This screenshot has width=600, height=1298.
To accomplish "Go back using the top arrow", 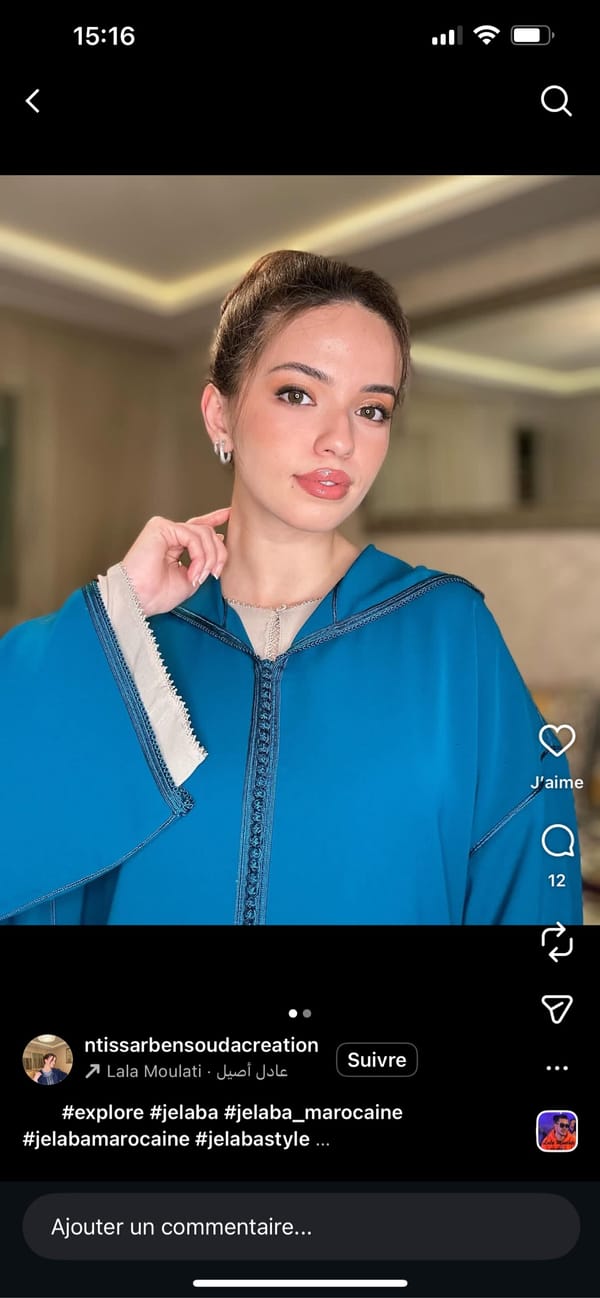I will (33, 100).
